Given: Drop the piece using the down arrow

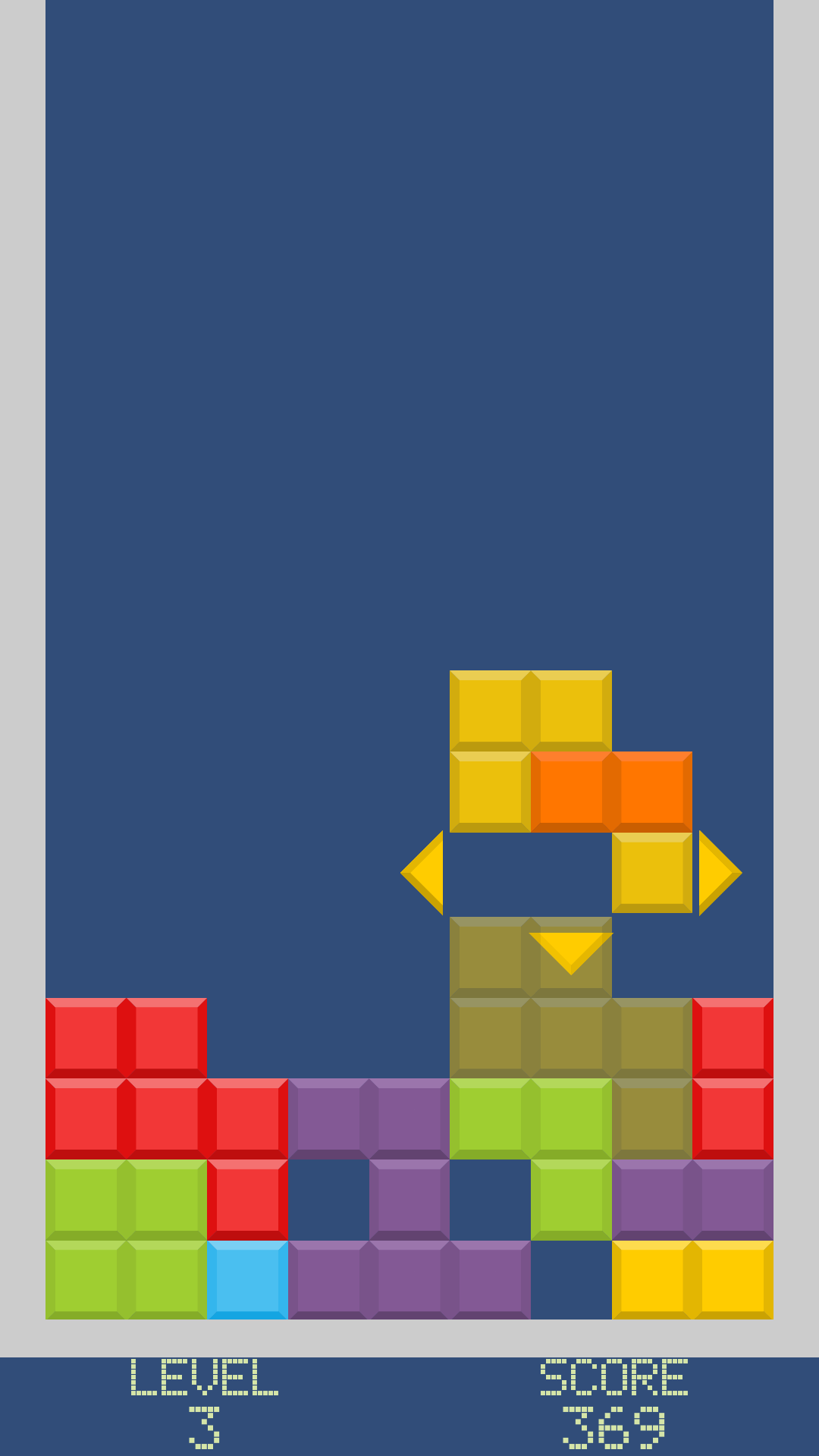Looking at the screenshot, I should [570, 949].
